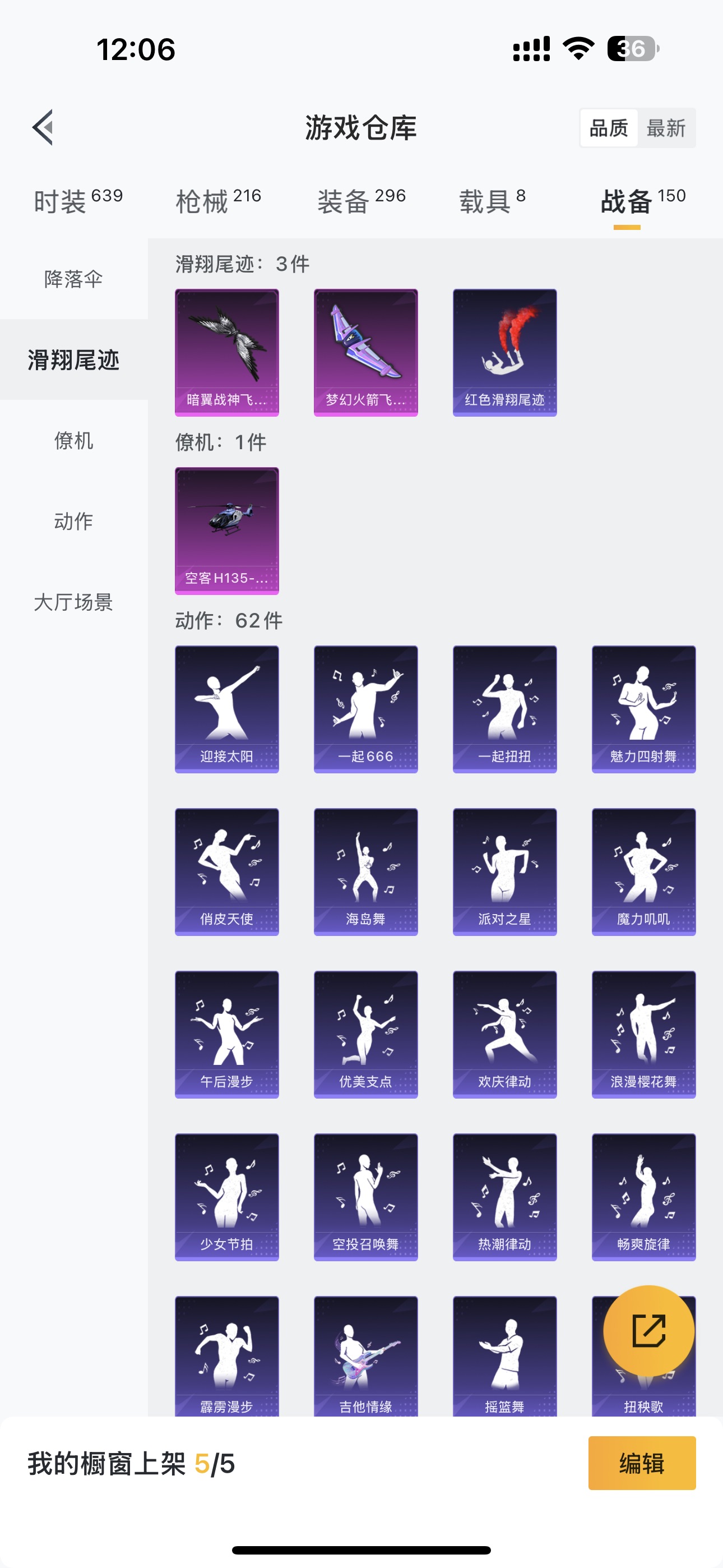Tap the yellow floating share button

coord(649,1331)
